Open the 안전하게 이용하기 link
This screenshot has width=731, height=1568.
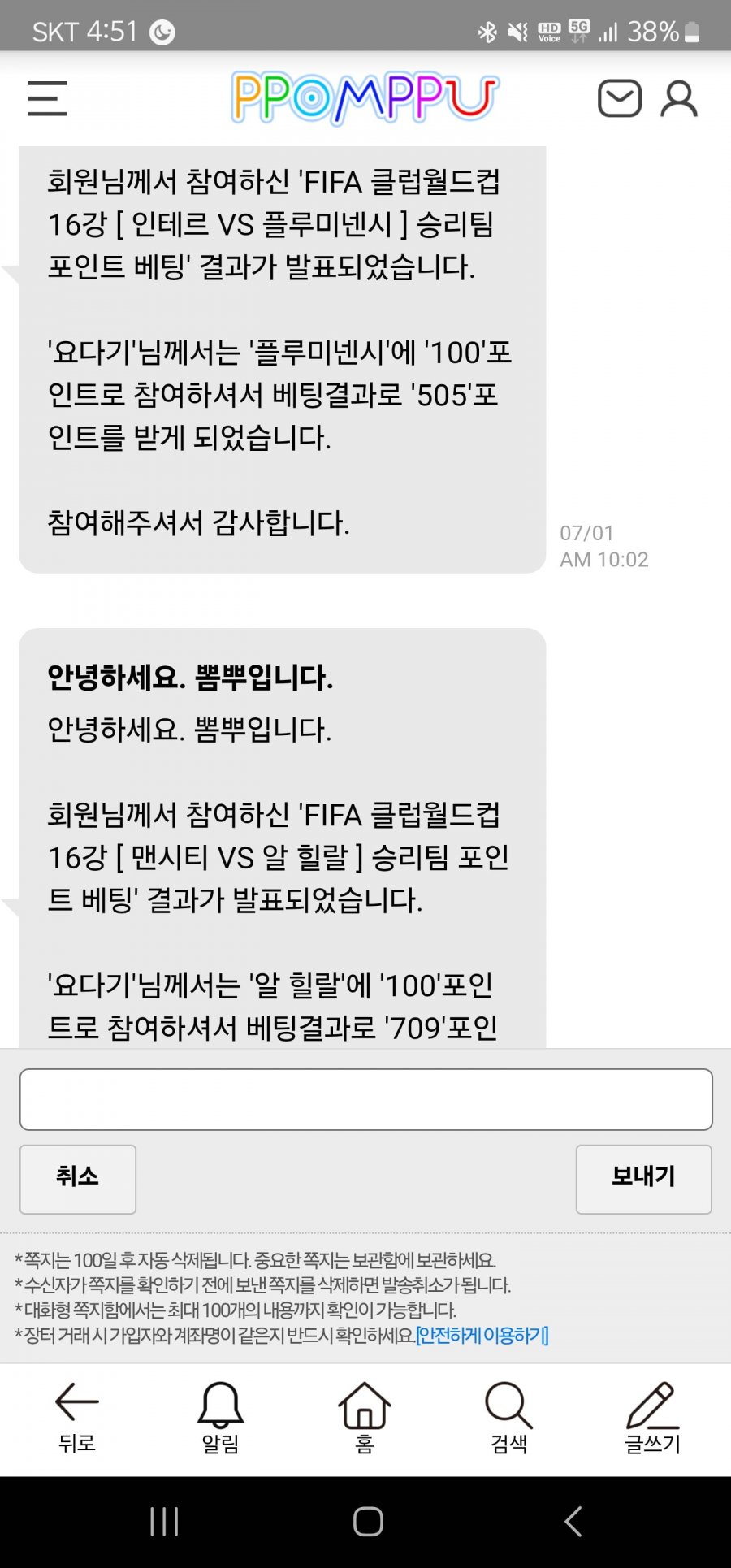[482, 1335]
